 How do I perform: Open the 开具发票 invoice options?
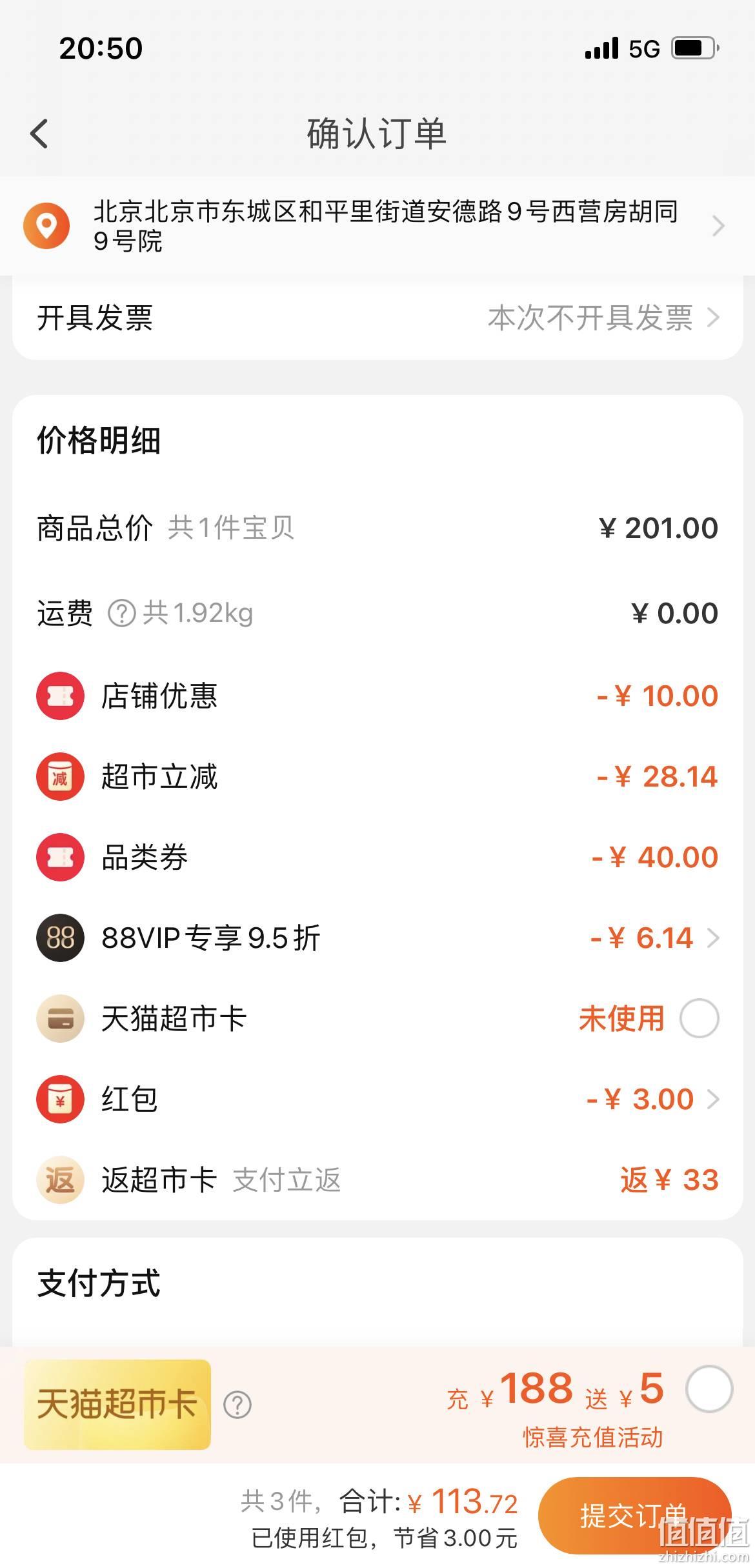[377, 317]
